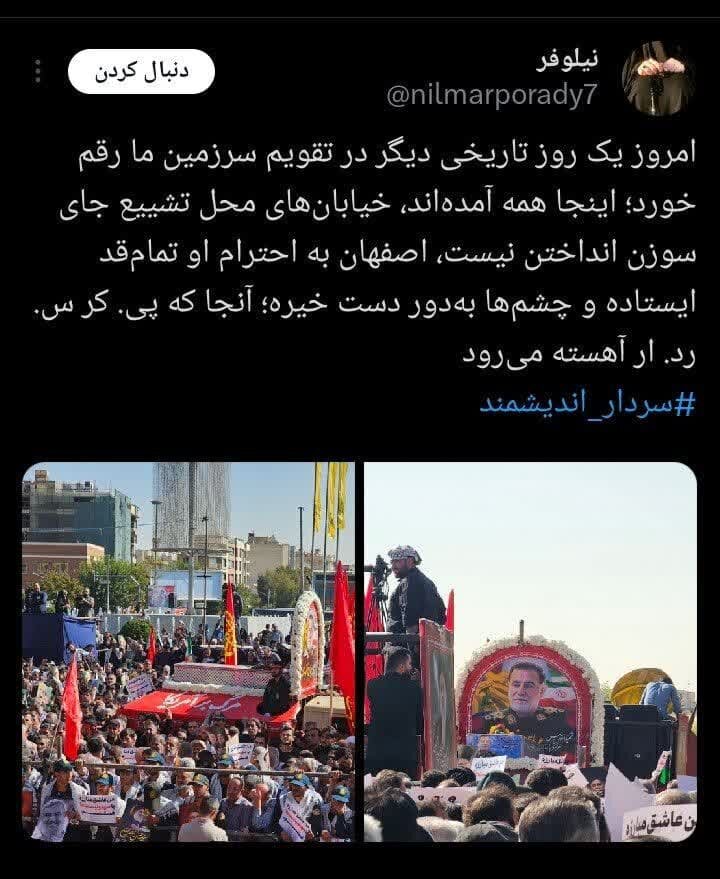
Task: Open نیلوفر's profile picture
Action: pyautogui.click(x=659, y=78)
